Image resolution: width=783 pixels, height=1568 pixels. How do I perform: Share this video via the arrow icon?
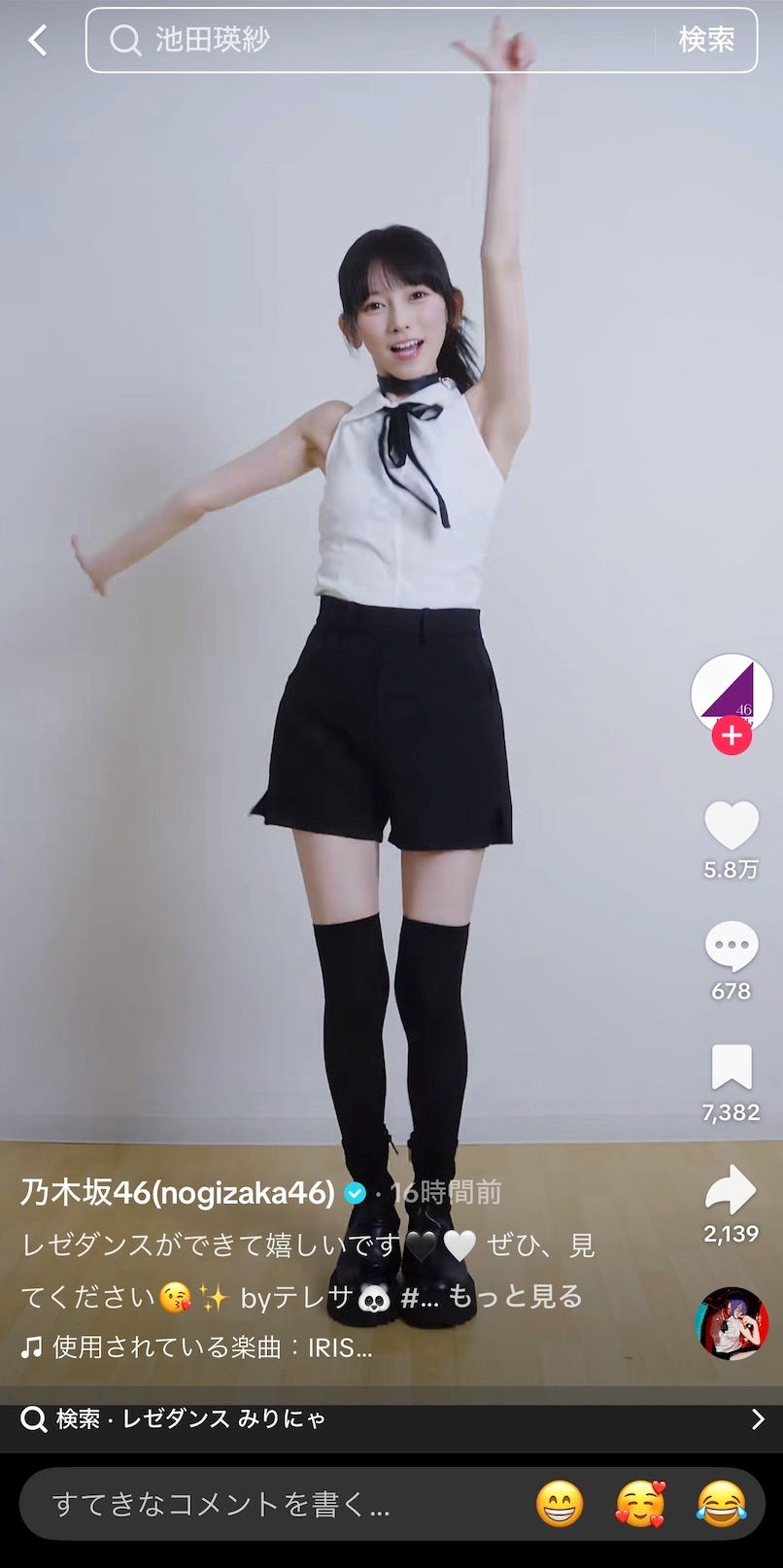[731, 1190]
